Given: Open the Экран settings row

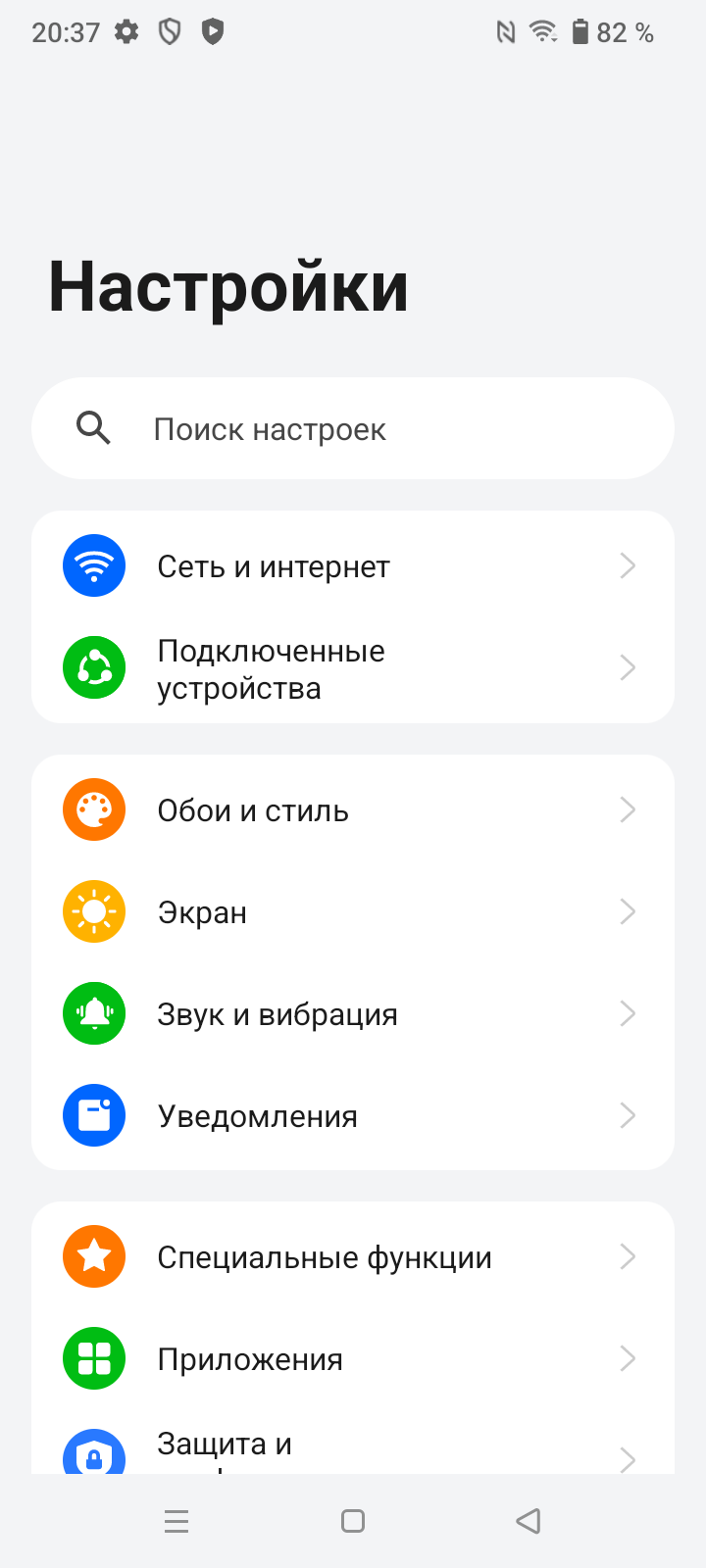Looking at the screenshot, I should [353, 912].
